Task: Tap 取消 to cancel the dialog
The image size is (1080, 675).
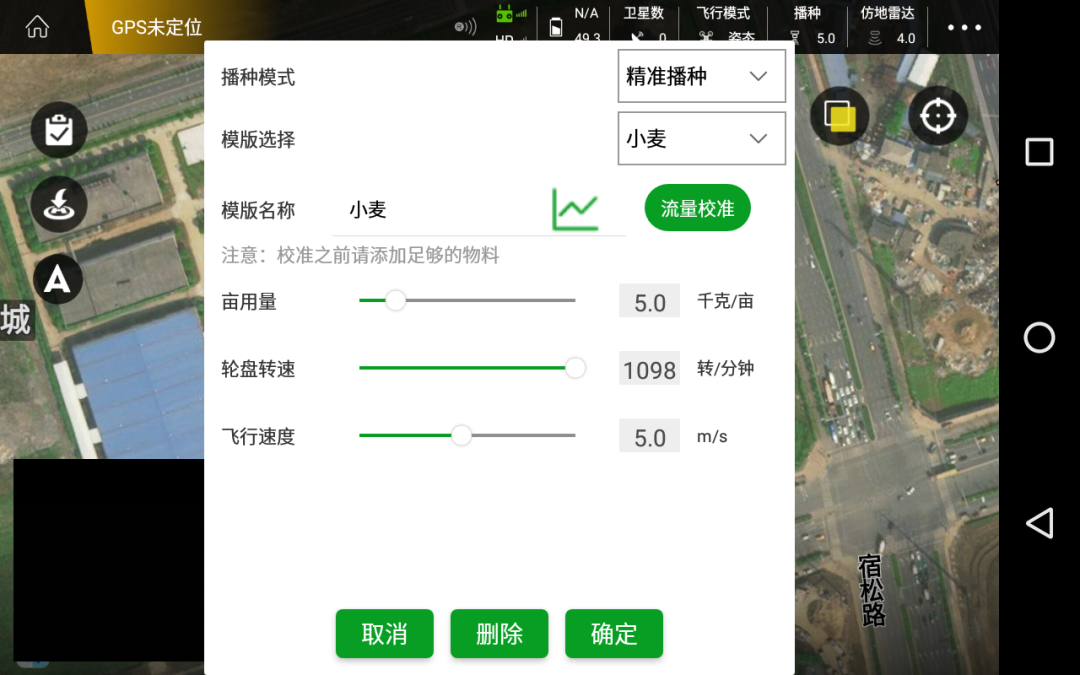Action: tap(384, 634)
